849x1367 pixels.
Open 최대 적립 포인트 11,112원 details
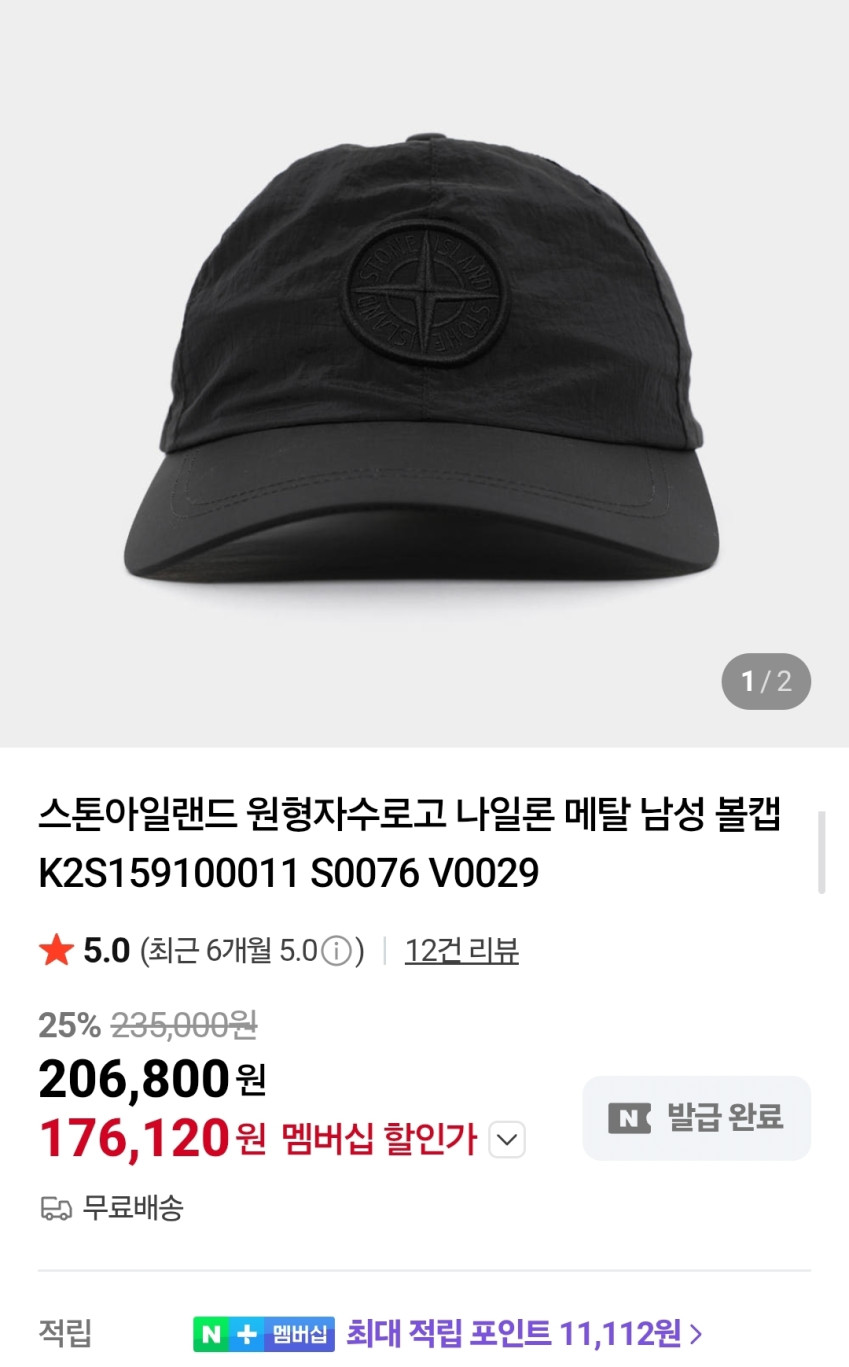click(524, 1333)
